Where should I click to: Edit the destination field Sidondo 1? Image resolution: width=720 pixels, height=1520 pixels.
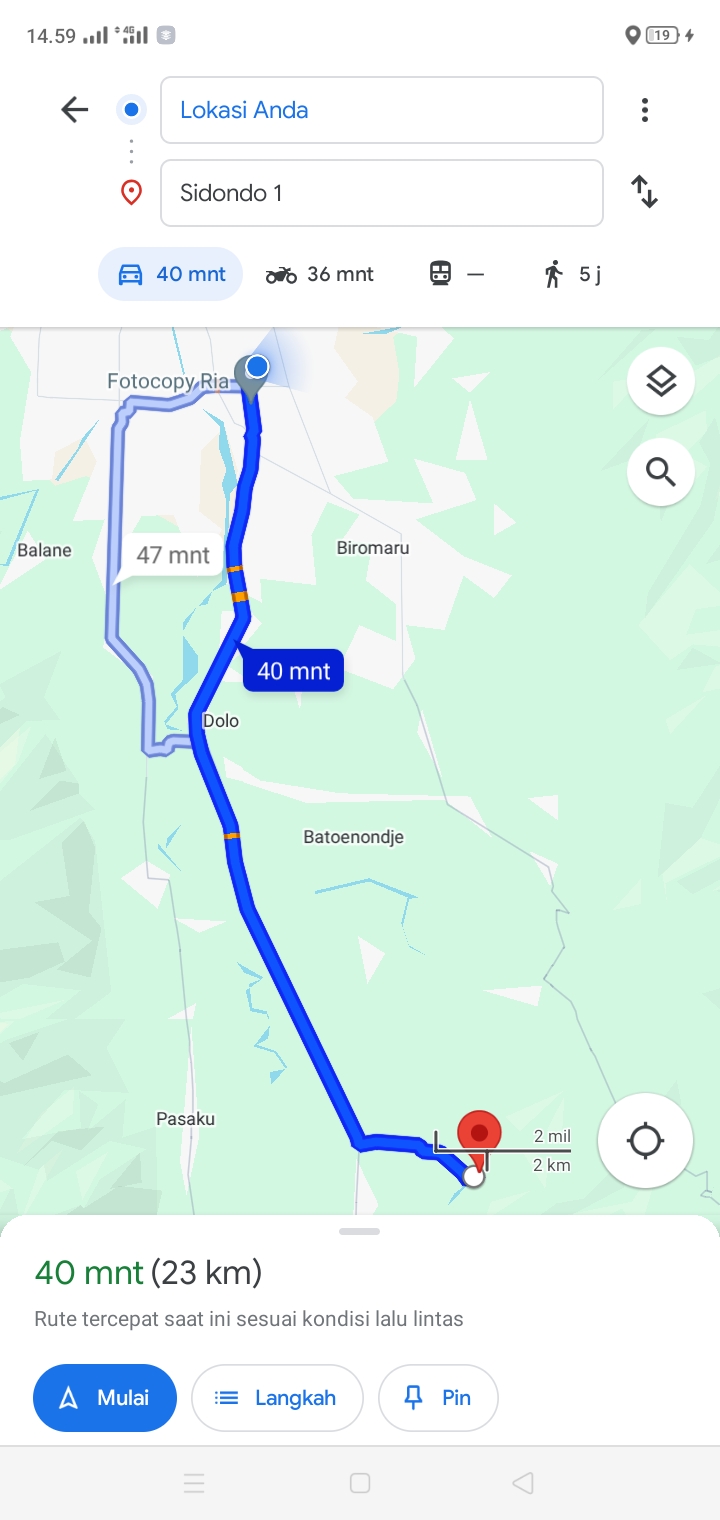[x=381, y=193]
